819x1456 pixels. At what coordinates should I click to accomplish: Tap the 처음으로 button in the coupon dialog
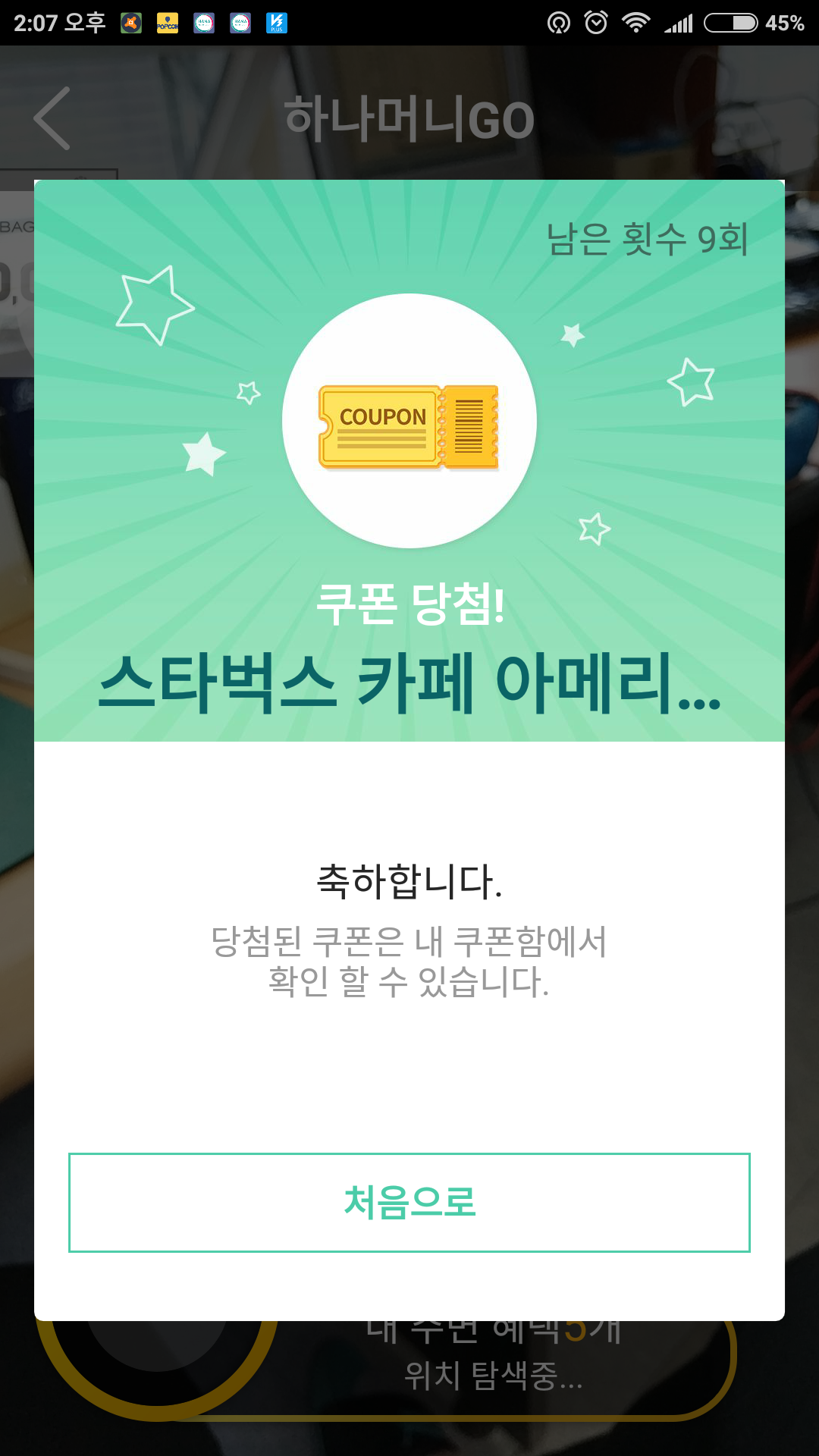point(409,1203)
